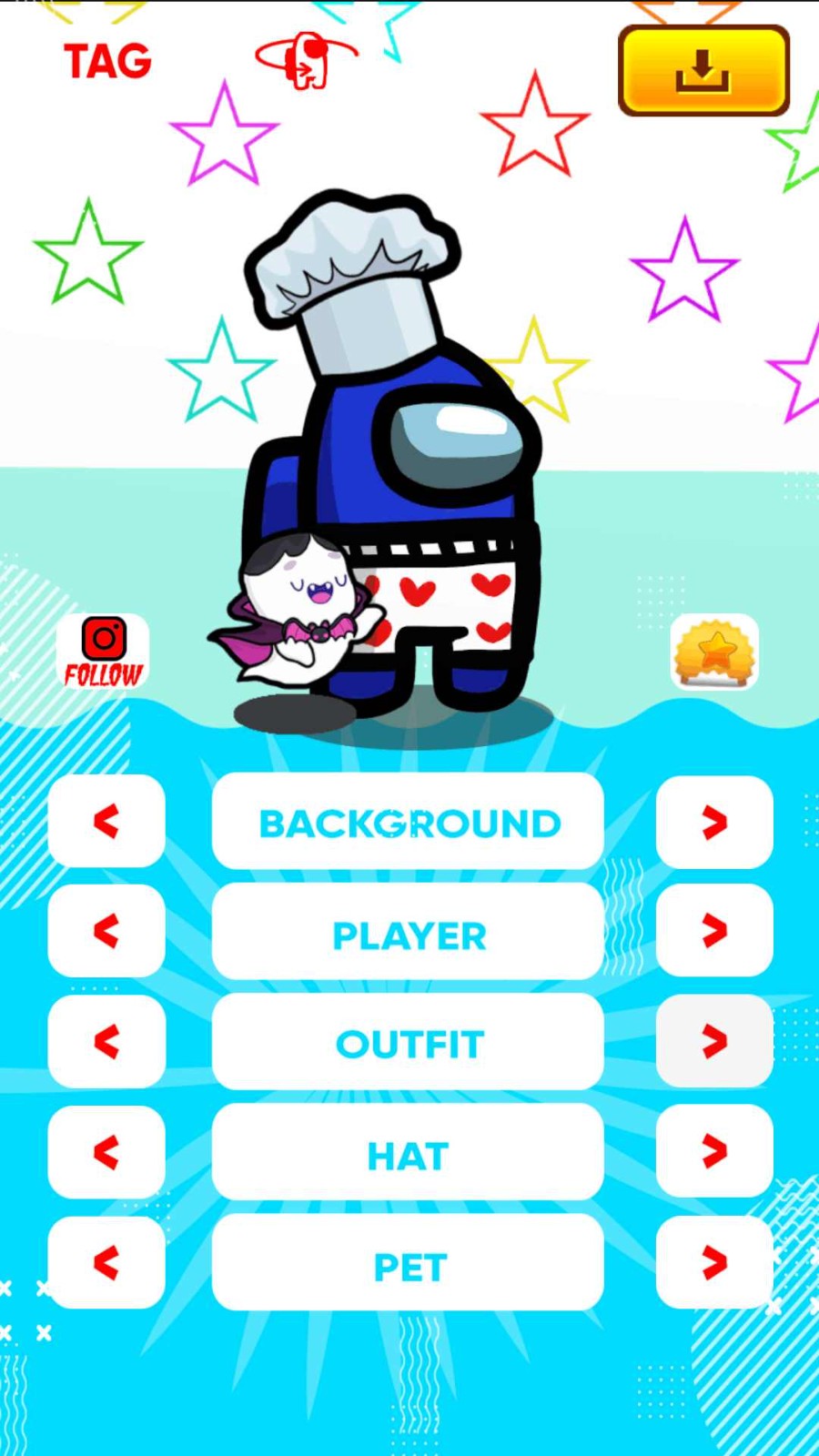
Task: Tap the HAT button
Action: point(408,1154)
